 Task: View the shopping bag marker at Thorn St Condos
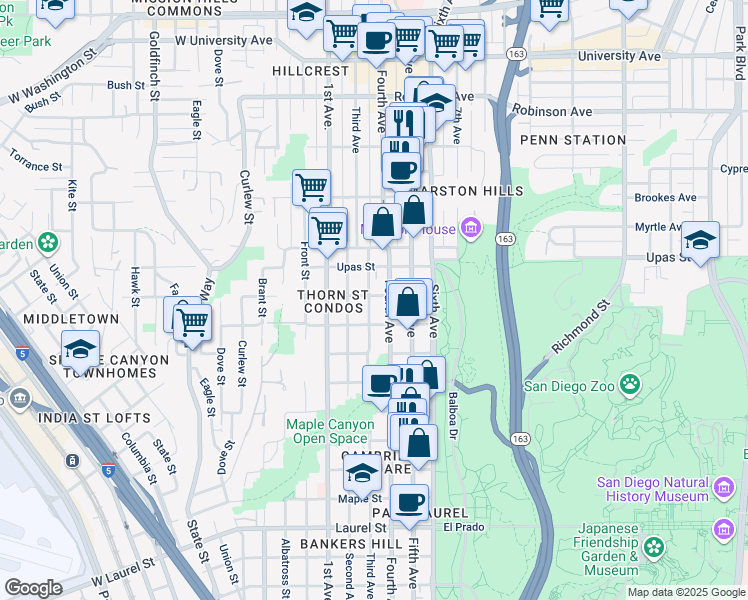click(408, 301)
